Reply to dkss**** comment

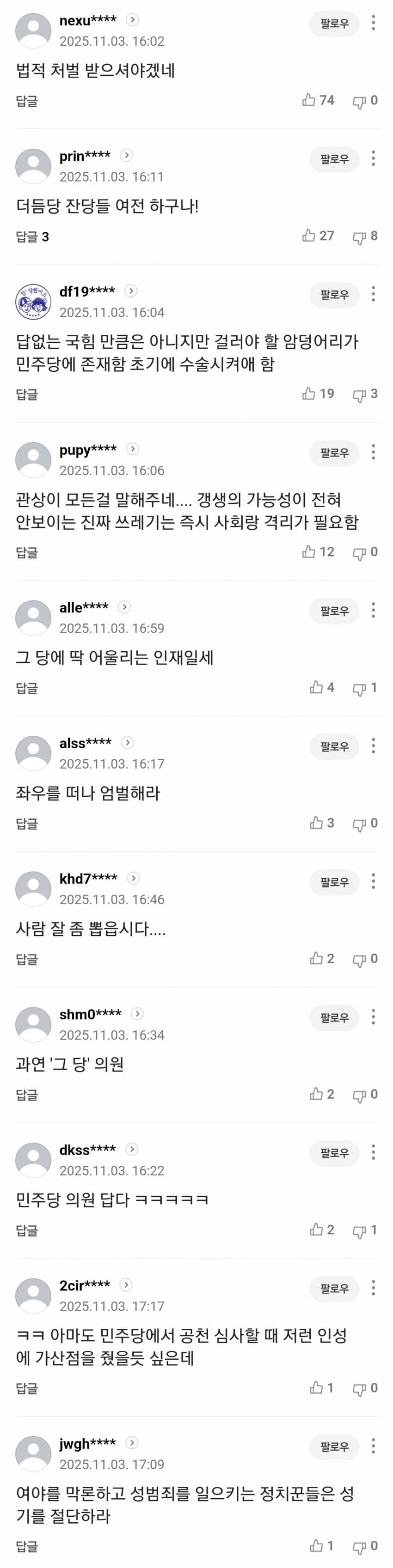[27, 1230]
